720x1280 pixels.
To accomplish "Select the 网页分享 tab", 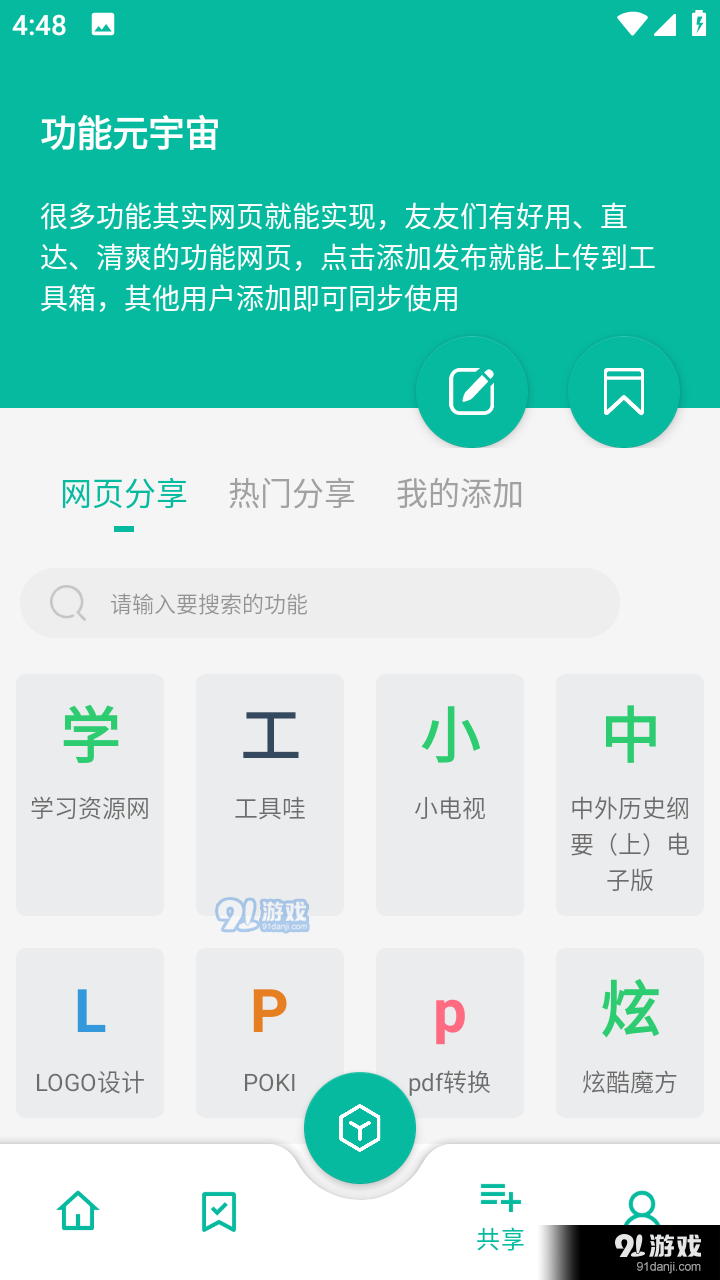I will coord(123,493).
